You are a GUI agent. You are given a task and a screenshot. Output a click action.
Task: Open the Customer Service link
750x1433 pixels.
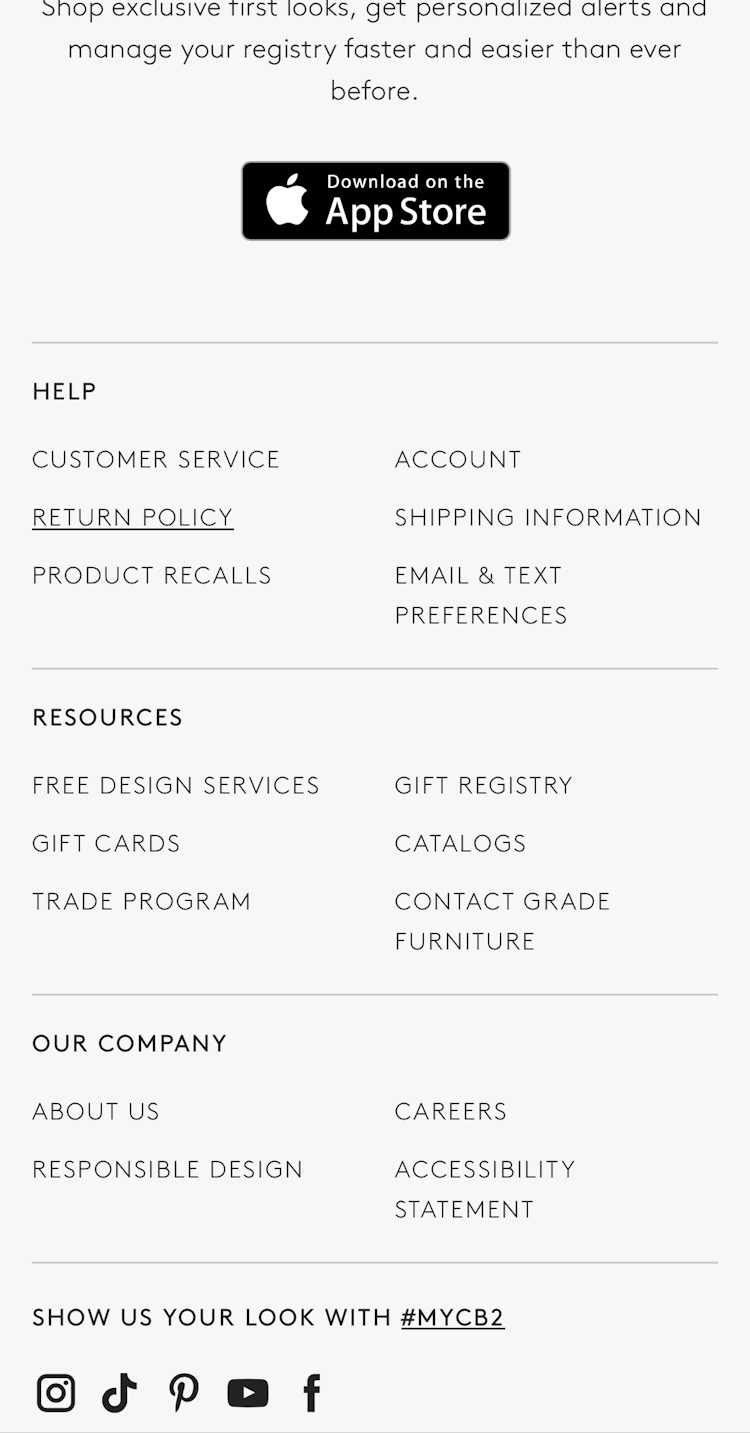pyautogui.click(x=156, y=460)
